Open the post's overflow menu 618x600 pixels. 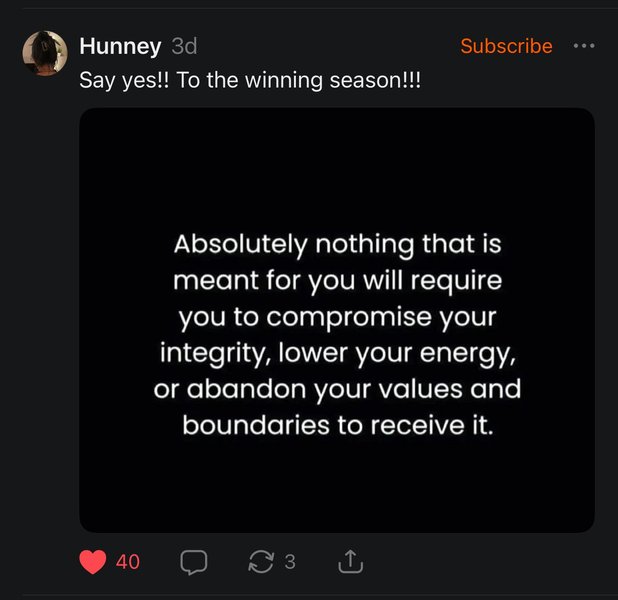[x=584, y=46]
